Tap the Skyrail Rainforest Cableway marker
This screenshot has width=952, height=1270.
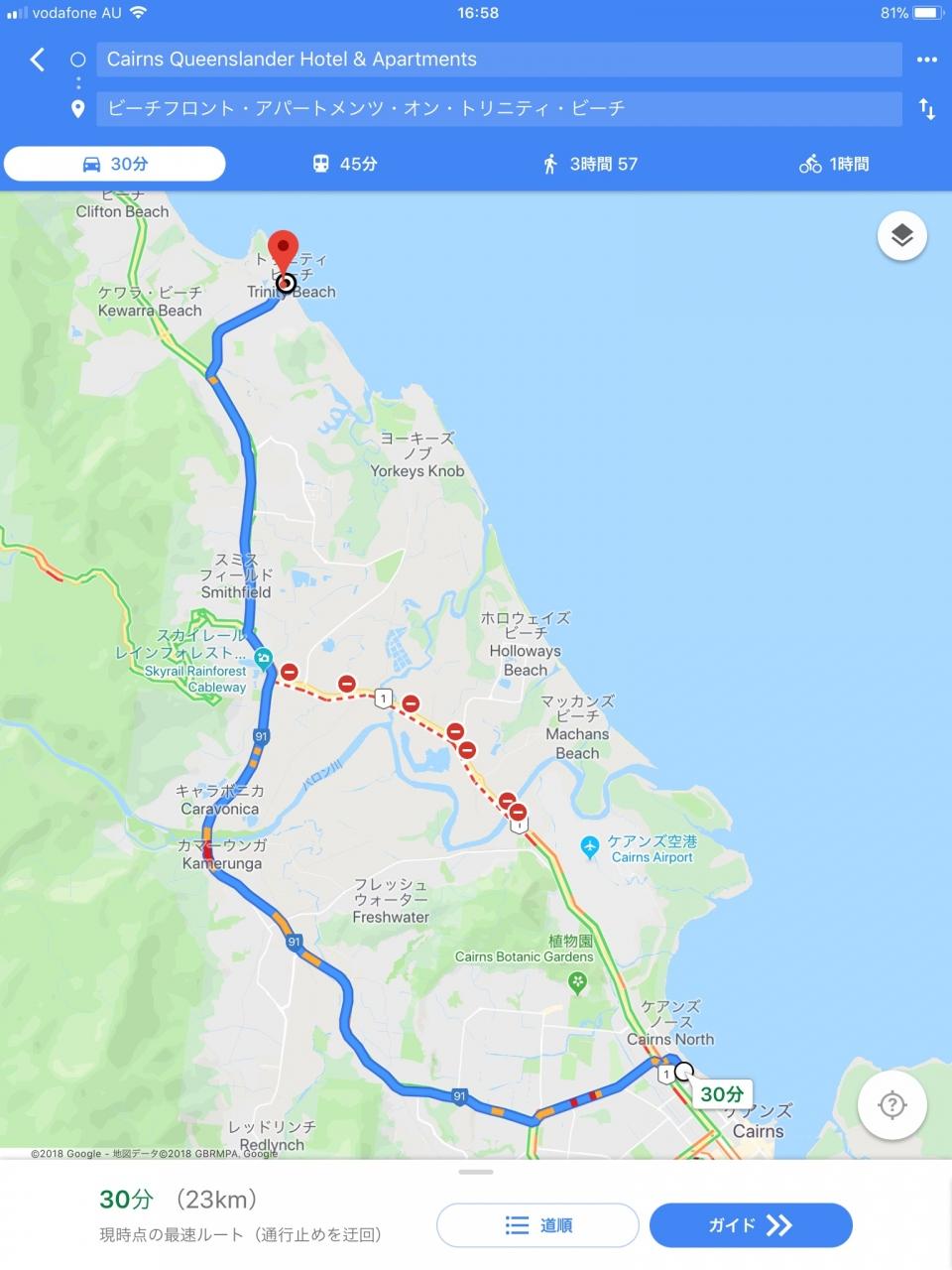263,657
